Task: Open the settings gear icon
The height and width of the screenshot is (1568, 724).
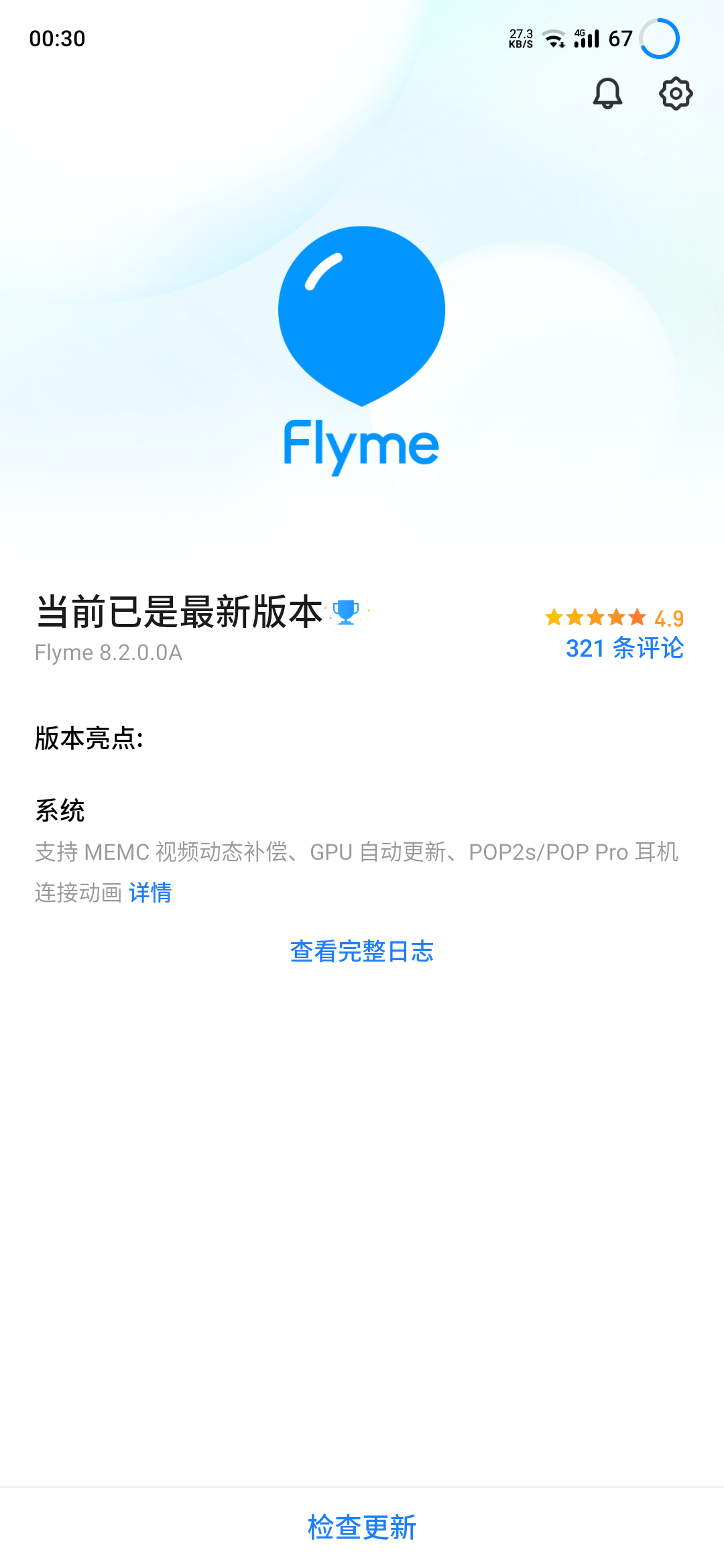Action: pyautogui.click(x=674, y=94)
